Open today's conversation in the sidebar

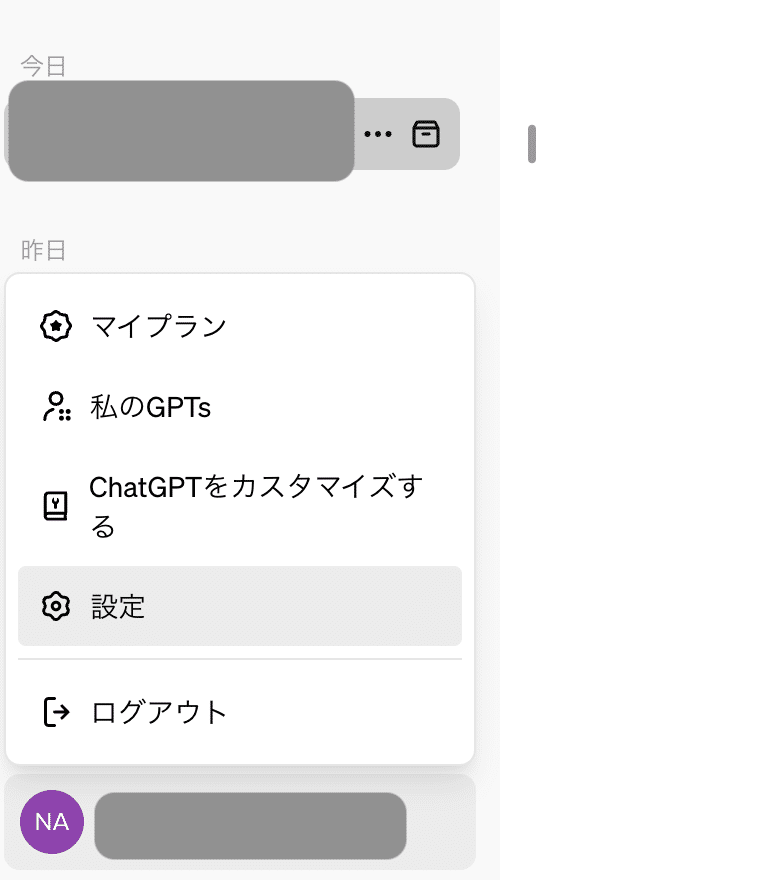pos(180,132)
